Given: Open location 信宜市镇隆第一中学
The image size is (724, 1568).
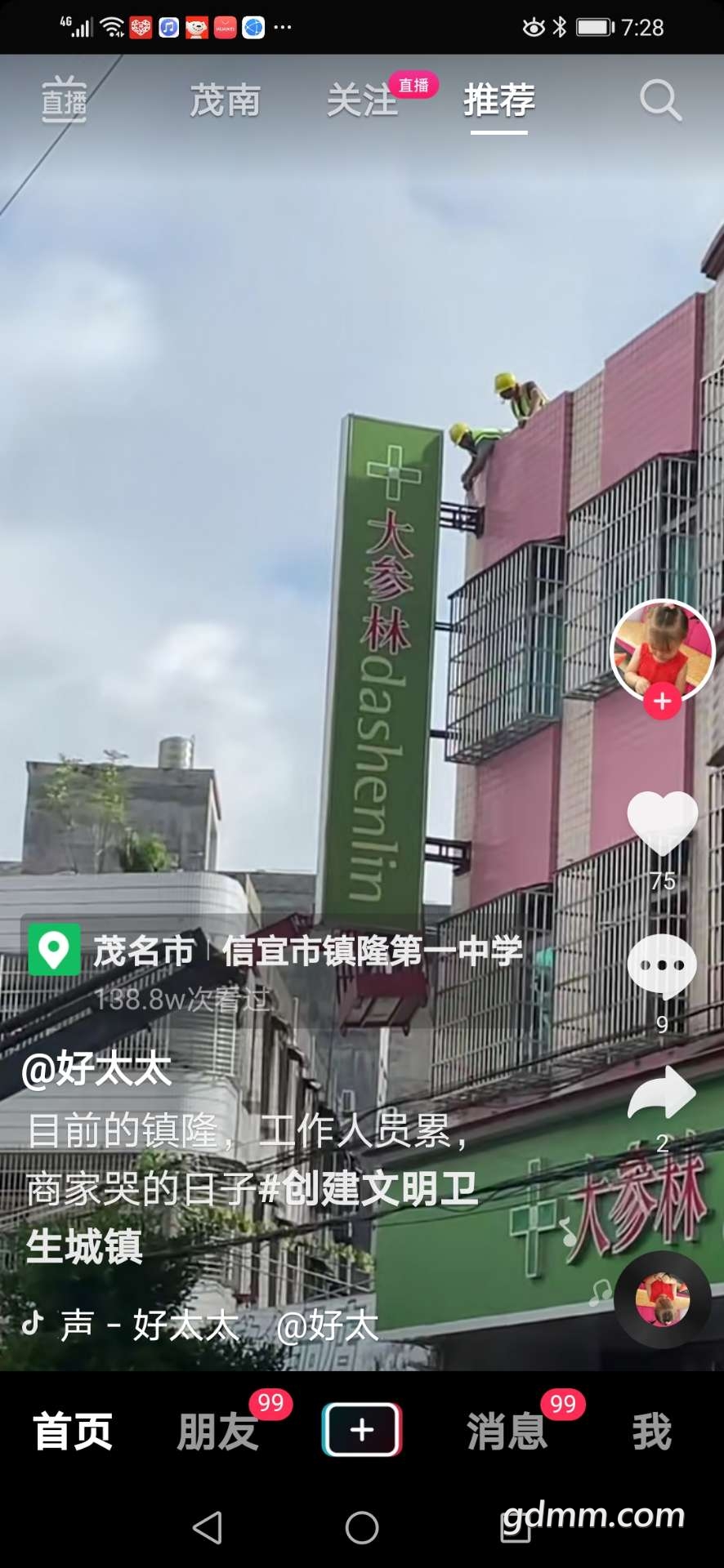Looking at the screenshot, I should click(373, 951).
